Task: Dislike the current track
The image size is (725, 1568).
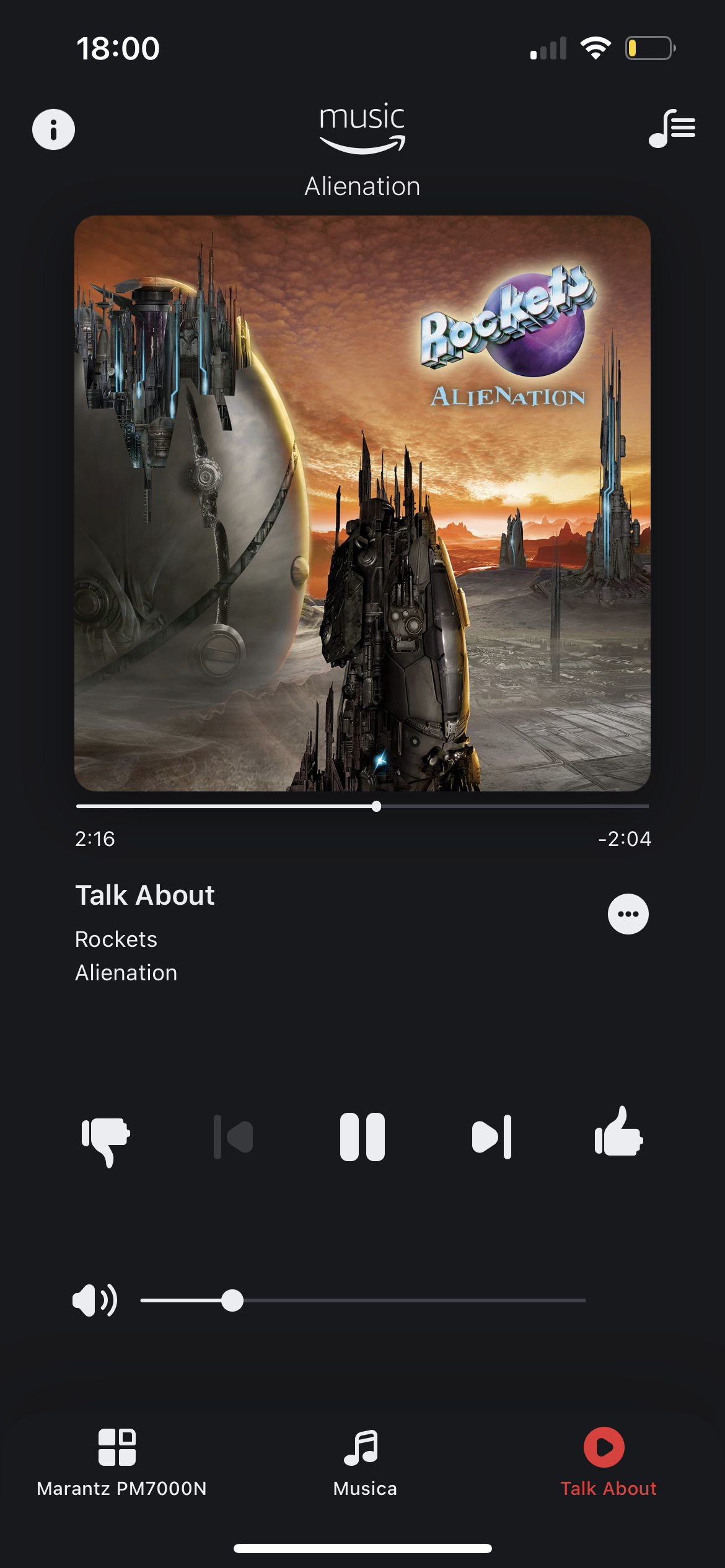Action: pos(106,1138)
